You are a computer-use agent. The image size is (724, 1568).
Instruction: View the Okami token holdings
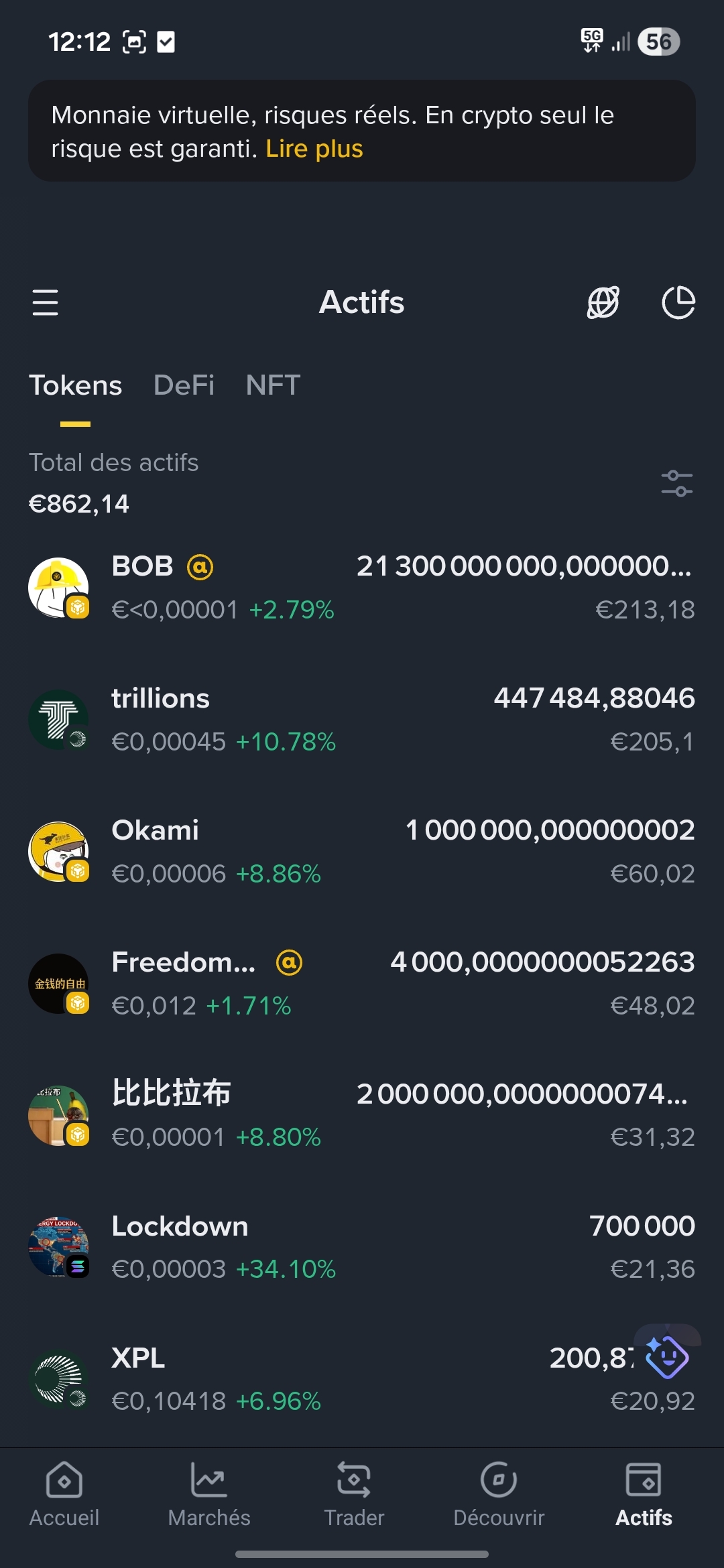point(362,852)
